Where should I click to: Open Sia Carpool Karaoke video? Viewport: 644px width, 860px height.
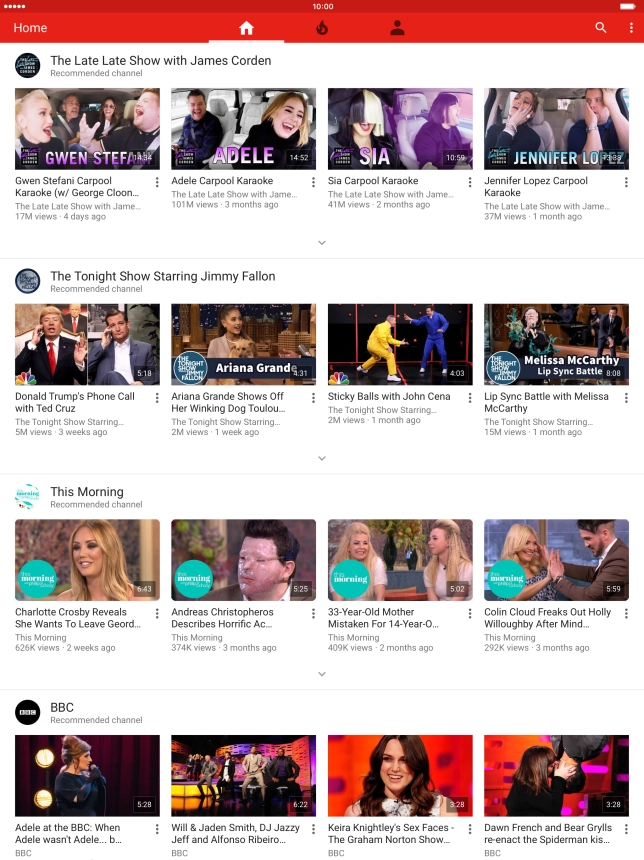tap(400, 129)
